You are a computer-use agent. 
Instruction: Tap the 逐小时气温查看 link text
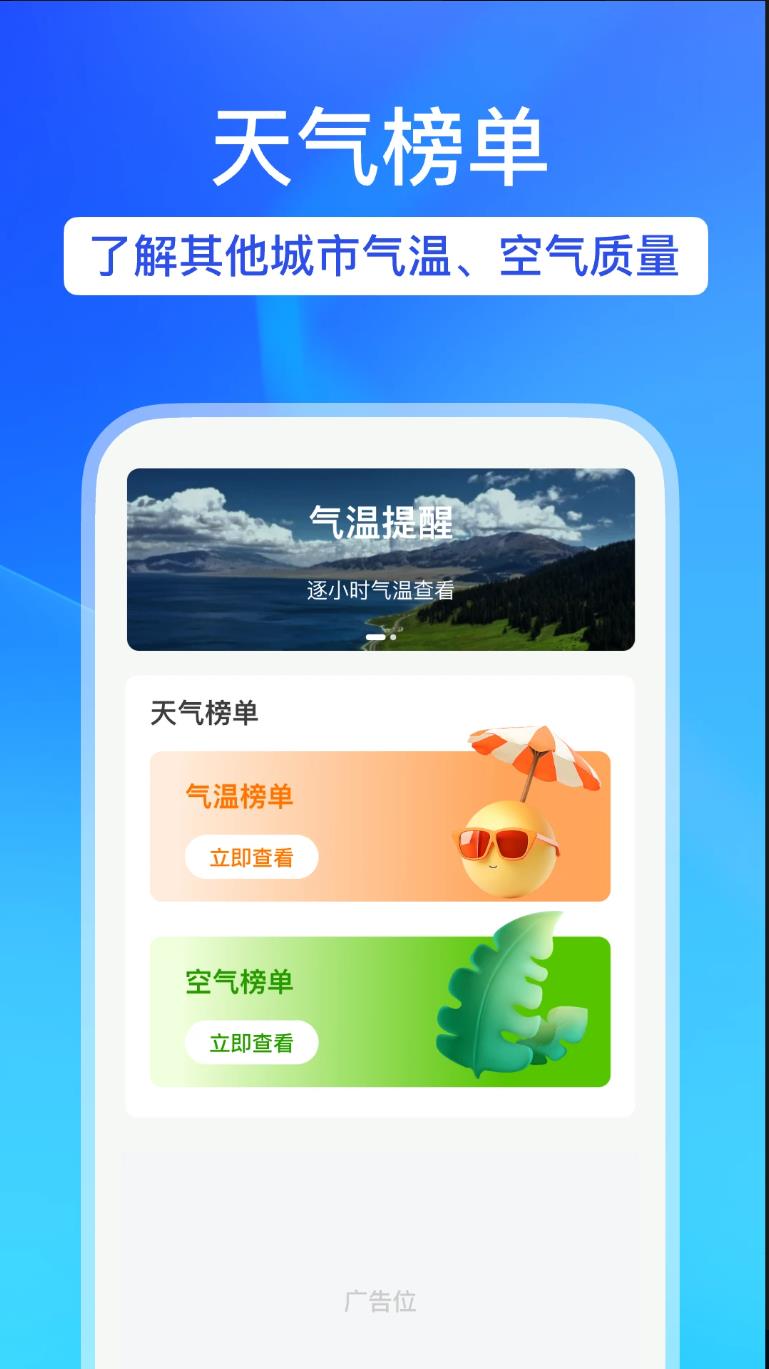pyautogui.click(x=380, y=591)
